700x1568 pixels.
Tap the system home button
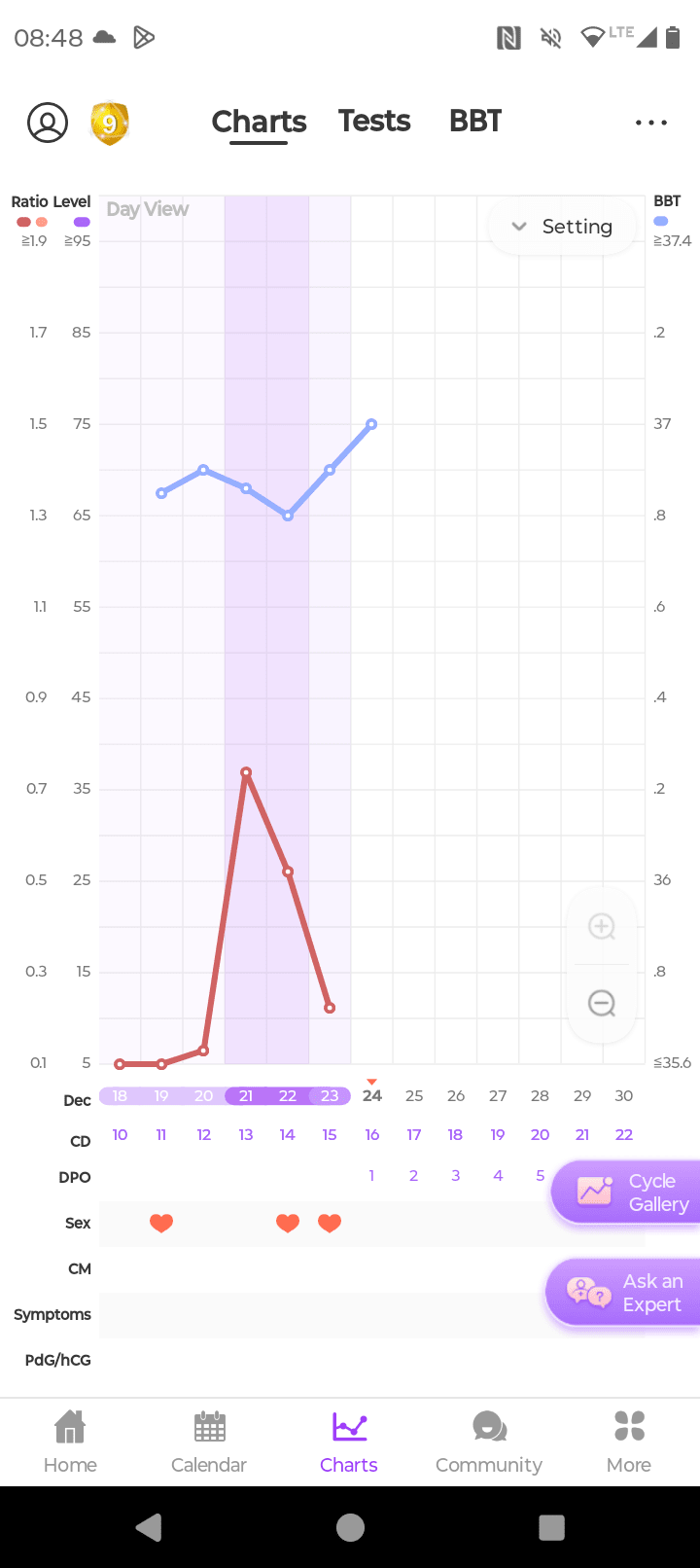350,1527
